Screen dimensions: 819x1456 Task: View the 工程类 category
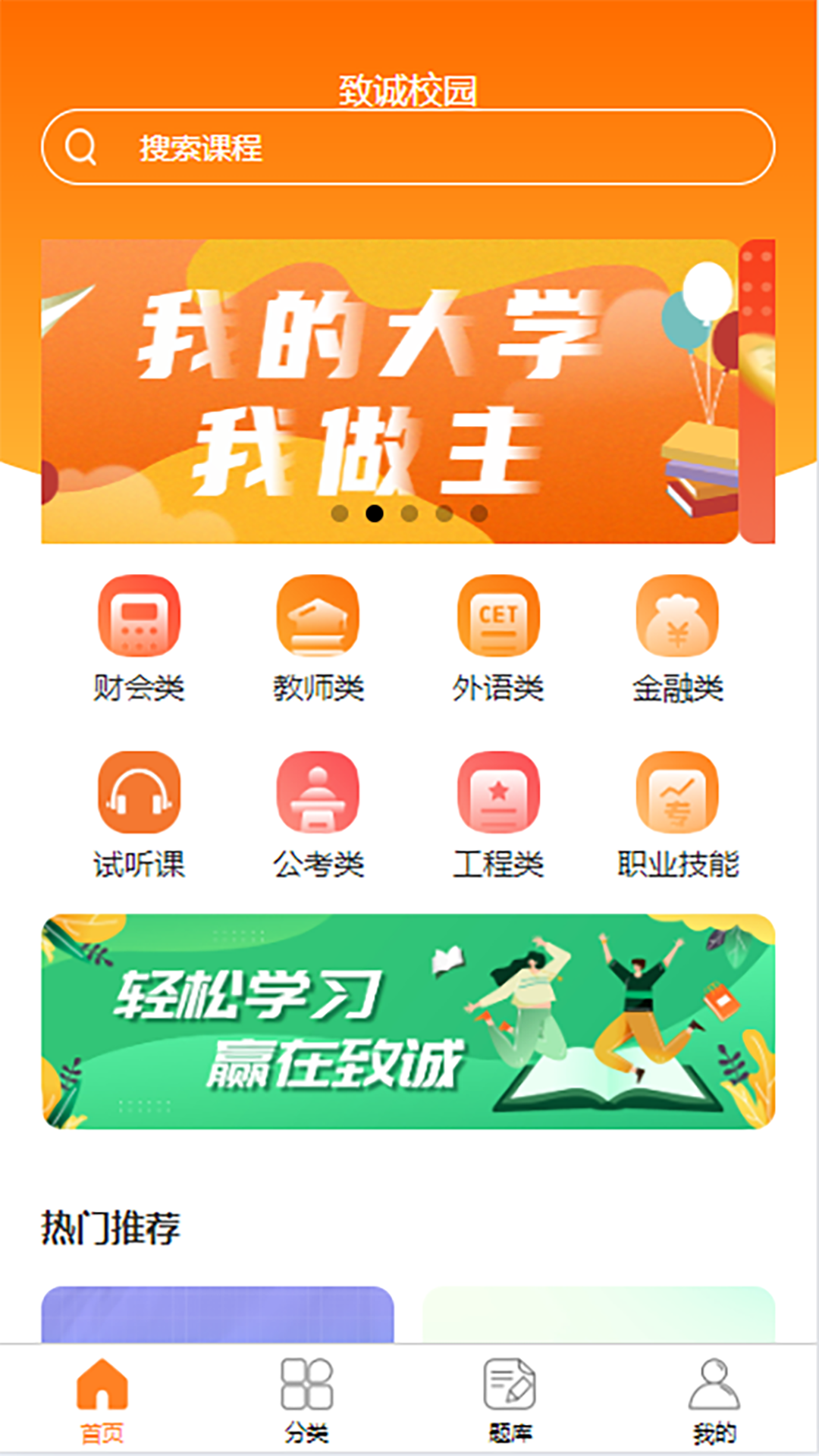[498, 814]
